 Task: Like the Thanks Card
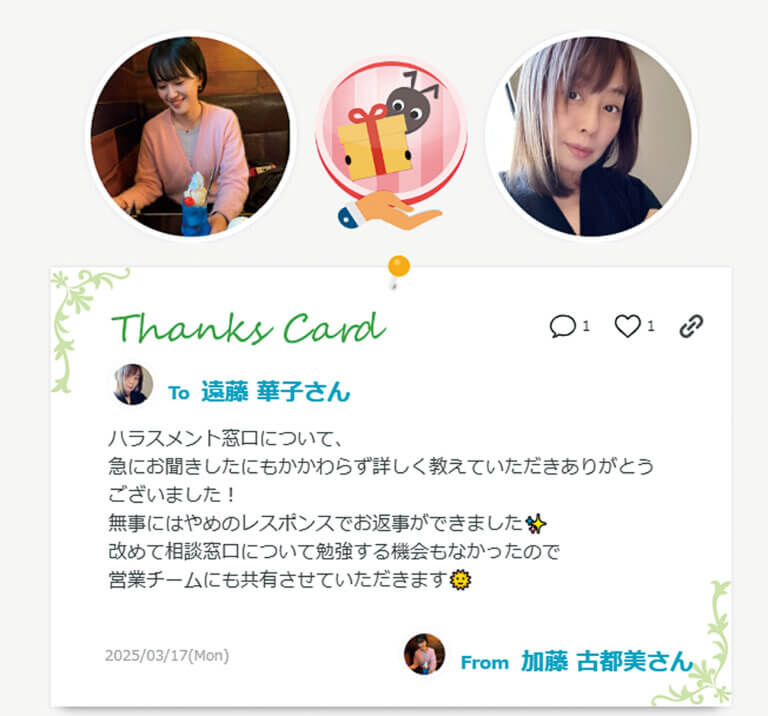(627, 326)
